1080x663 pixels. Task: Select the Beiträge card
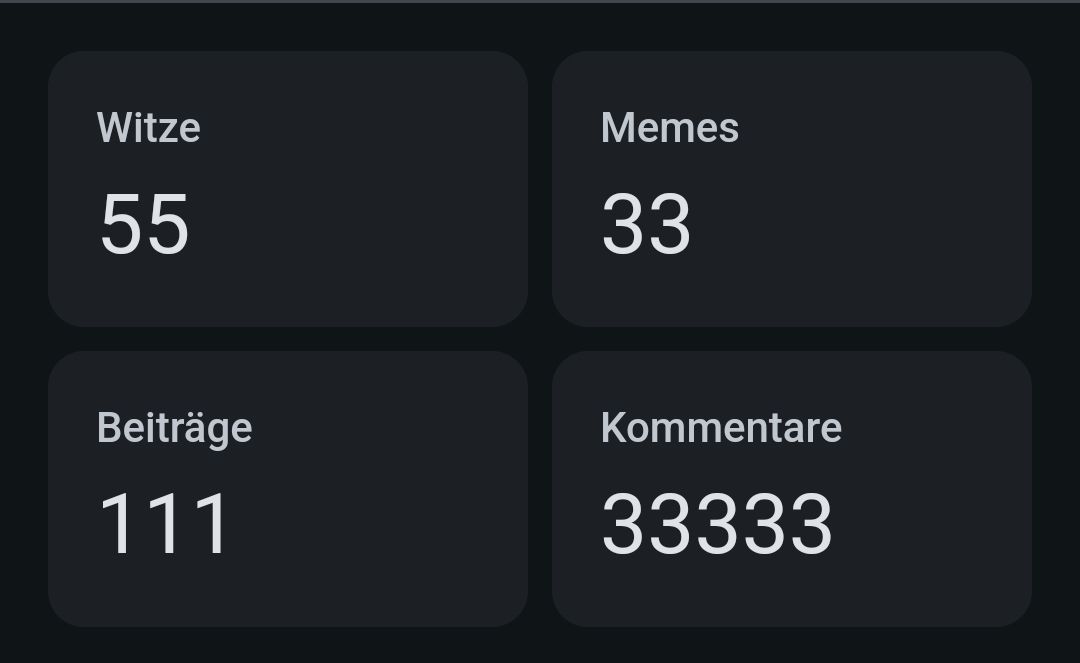[288, 489]
